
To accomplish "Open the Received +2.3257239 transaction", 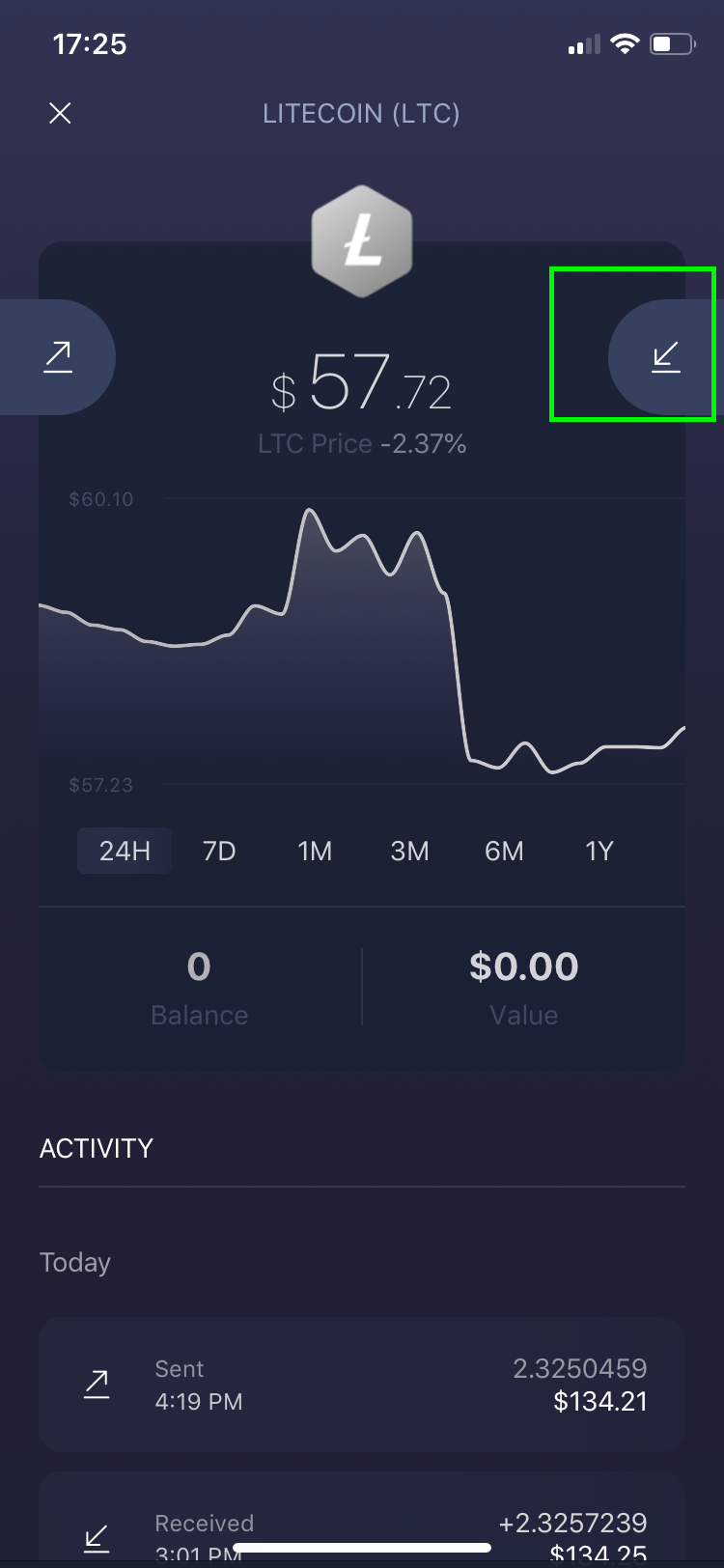I will tap(362, 1520).
